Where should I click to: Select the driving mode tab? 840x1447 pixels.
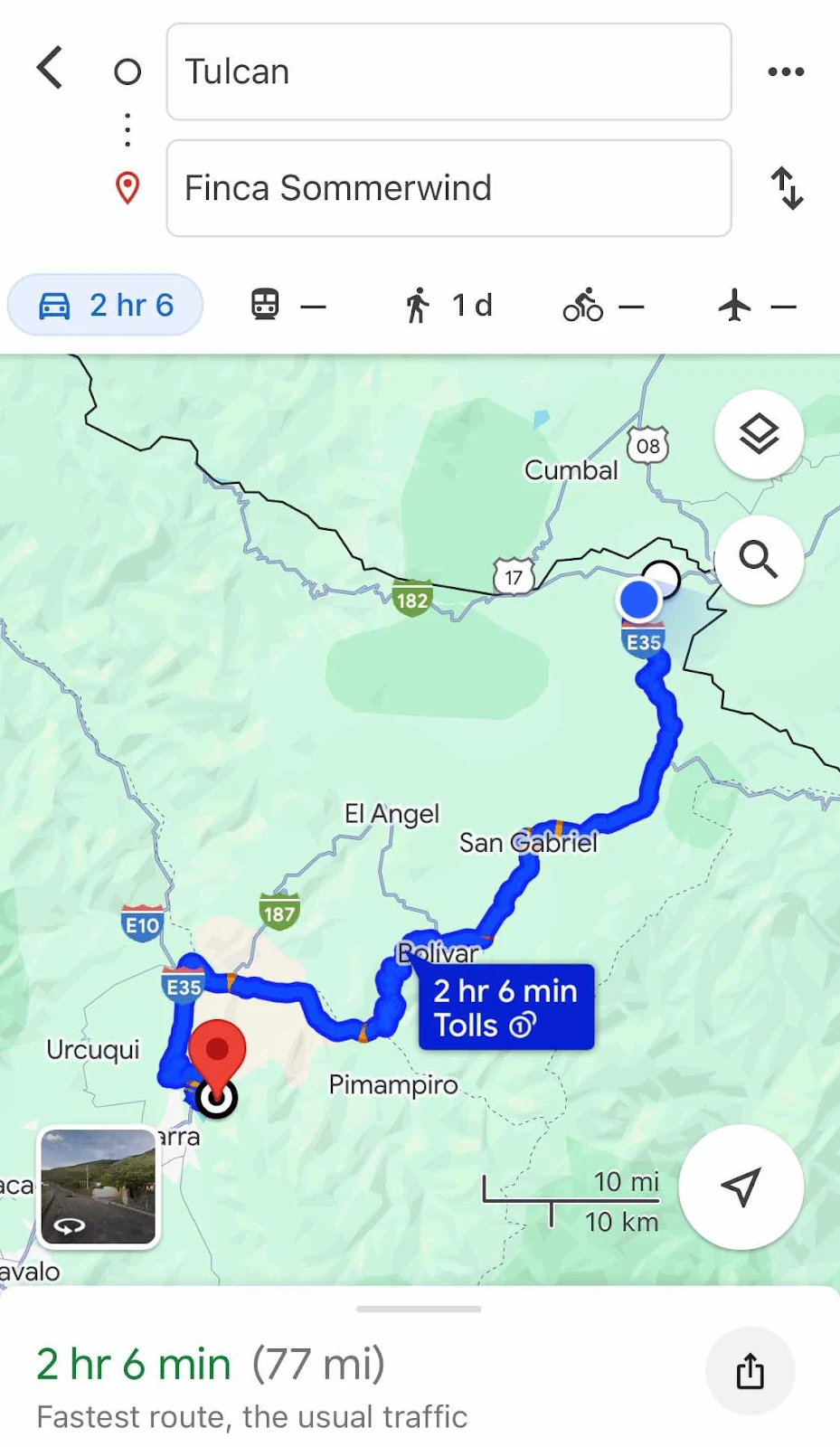pos(105,306)
